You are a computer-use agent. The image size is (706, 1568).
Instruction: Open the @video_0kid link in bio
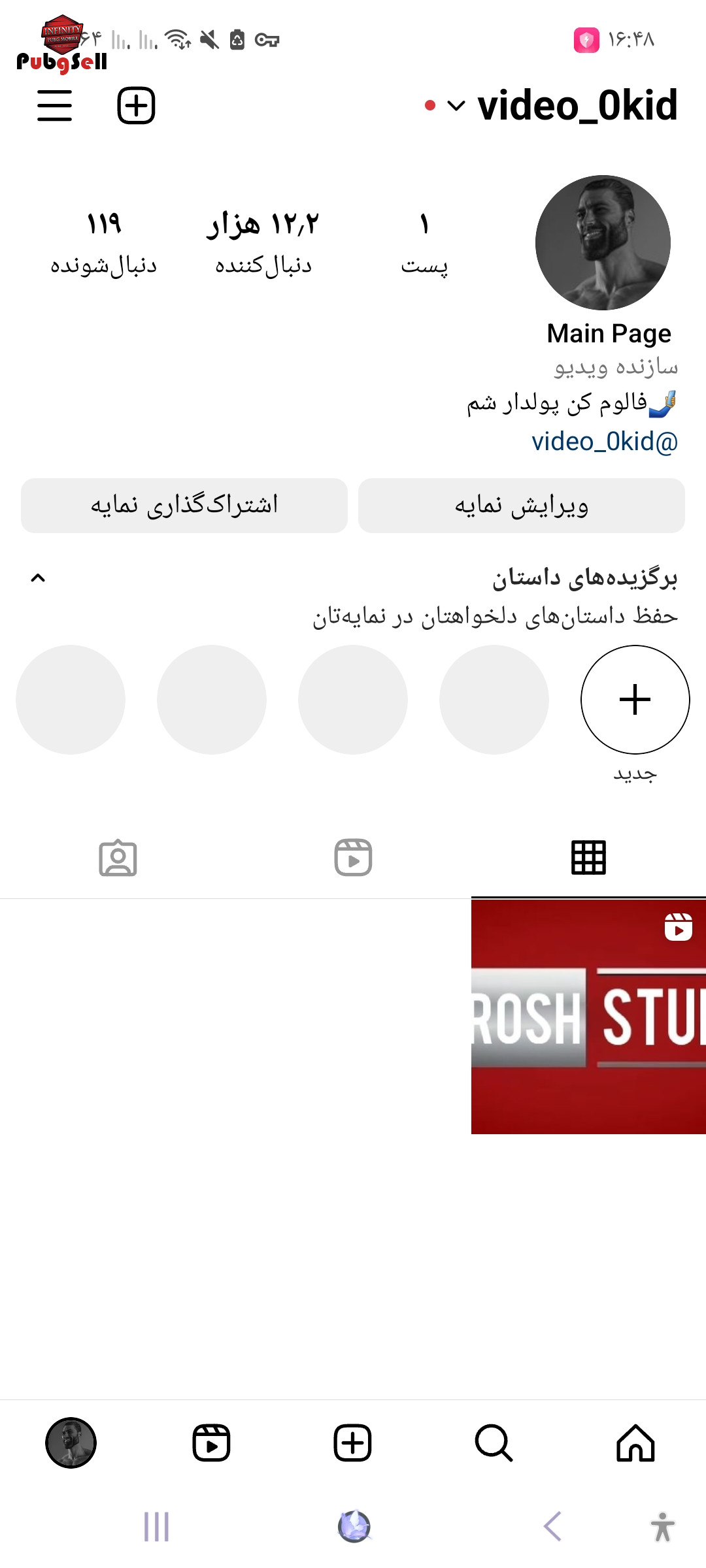click(x=605, y=442)
